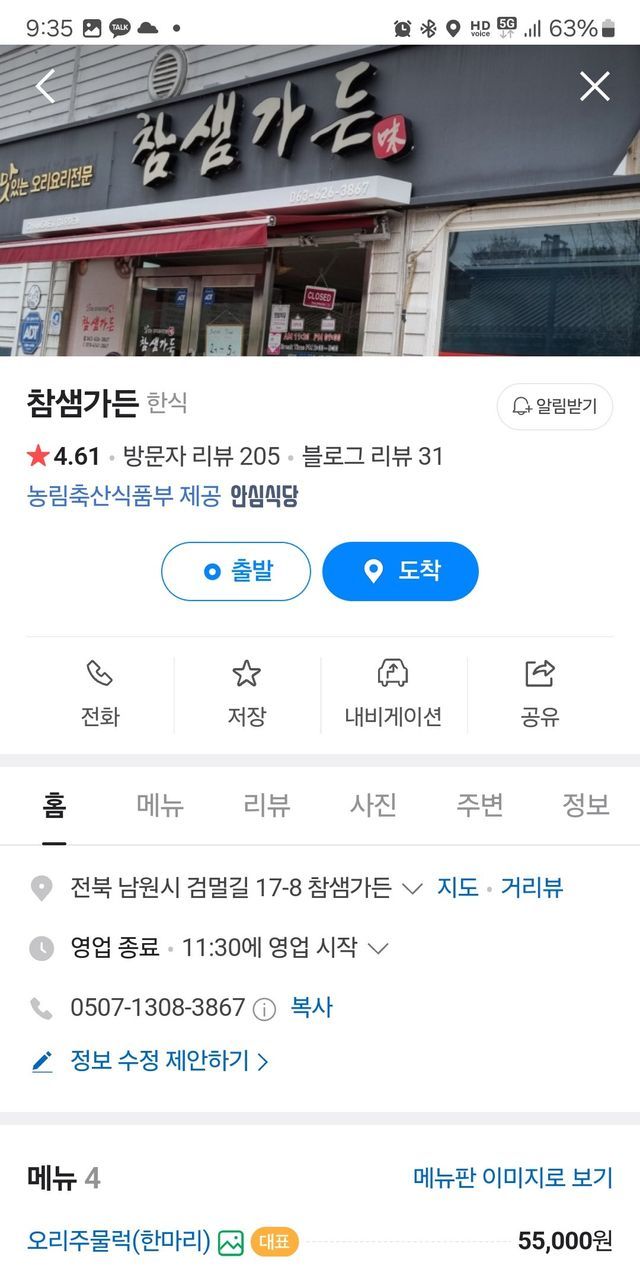The width and height of the screenshot is (640, 1280).
Task: Call the restaurant via 전화
Action: point(100,693)
